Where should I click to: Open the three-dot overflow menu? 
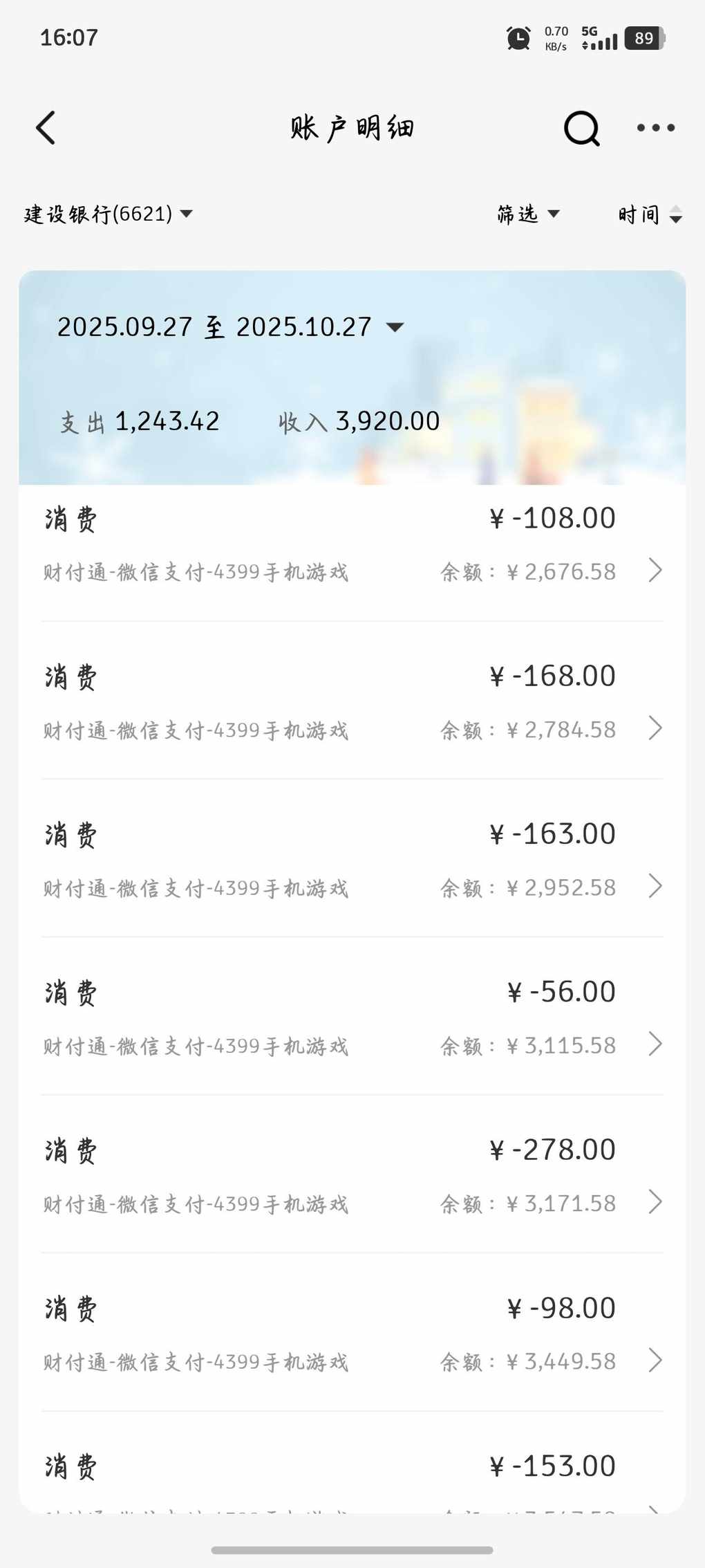coord(655,128)
